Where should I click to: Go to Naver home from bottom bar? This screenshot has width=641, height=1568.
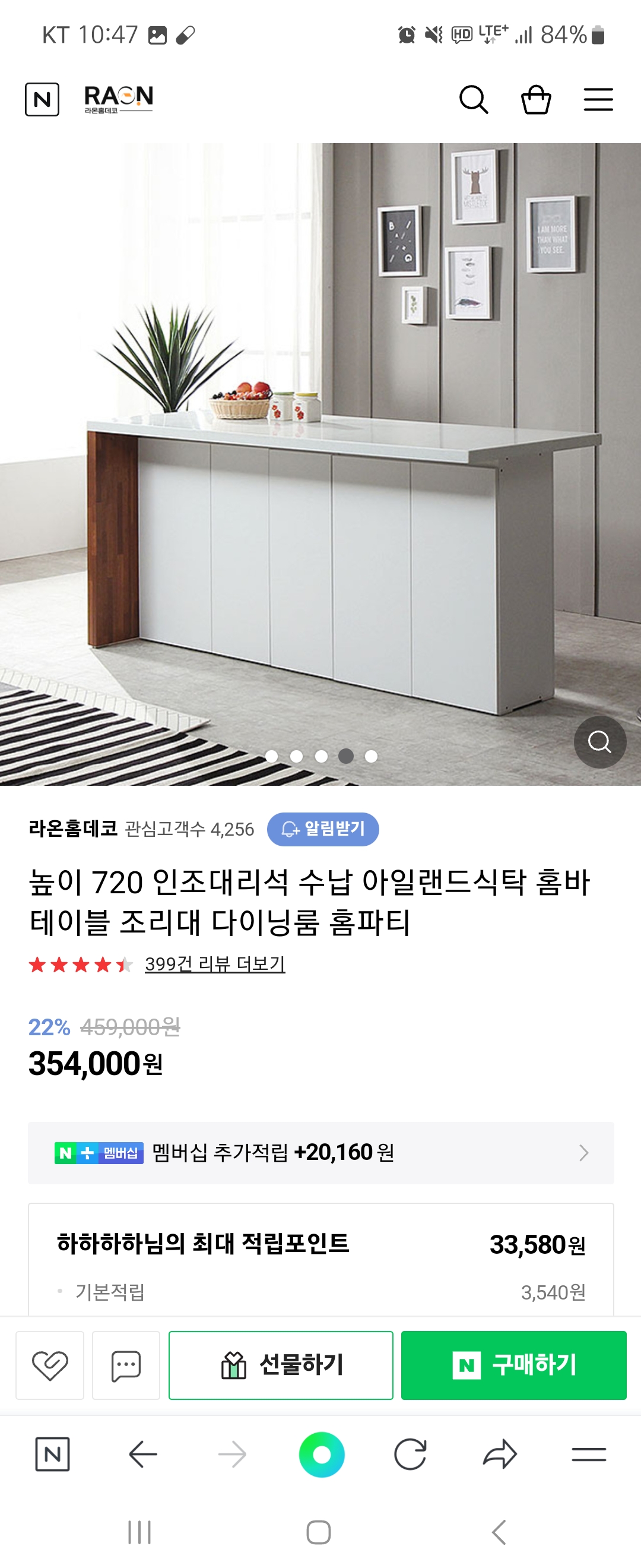click(52, 1454)
